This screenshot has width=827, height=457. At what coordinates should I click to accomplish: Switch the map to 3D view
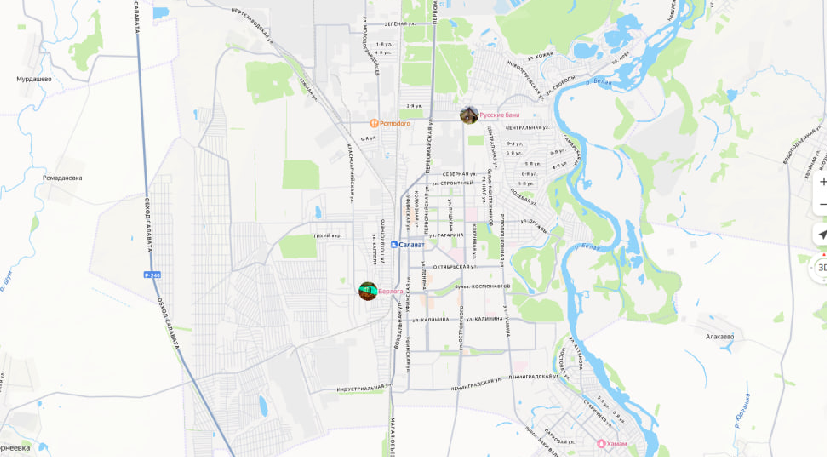pos(822,267)
